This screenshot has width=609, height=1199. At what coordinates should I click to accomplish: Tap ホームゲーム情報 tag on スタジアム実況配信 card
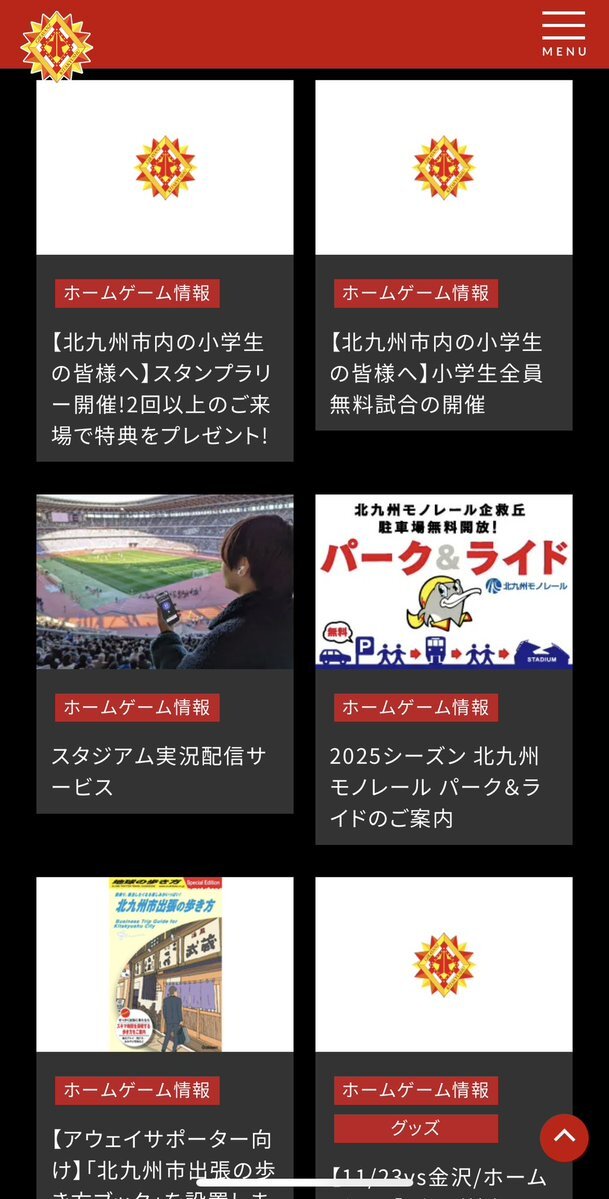137,707
